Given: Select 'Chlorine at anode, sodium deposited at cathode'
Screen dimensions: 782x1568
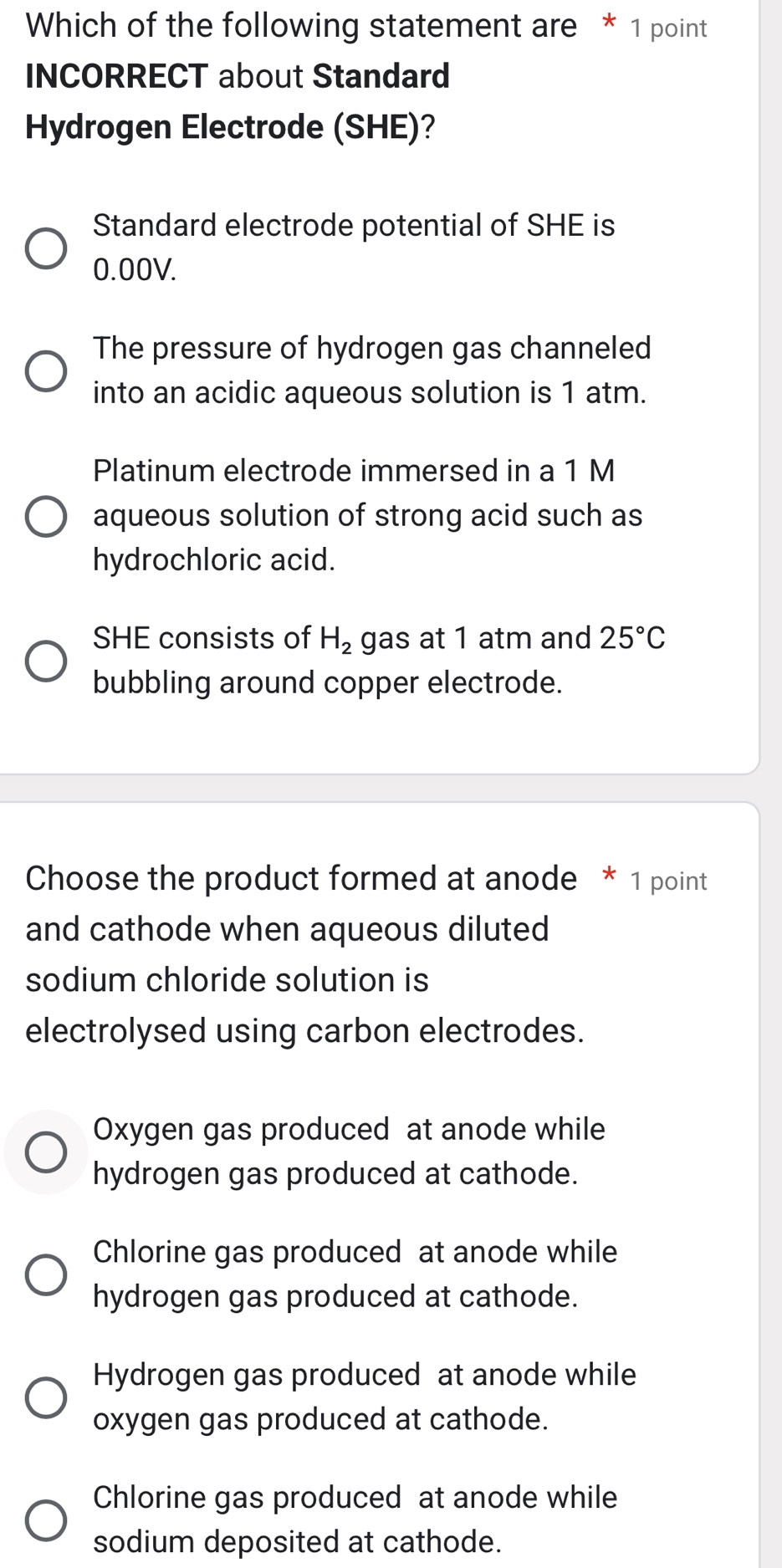Looking at the screenshot, I should pos(45,1519).
